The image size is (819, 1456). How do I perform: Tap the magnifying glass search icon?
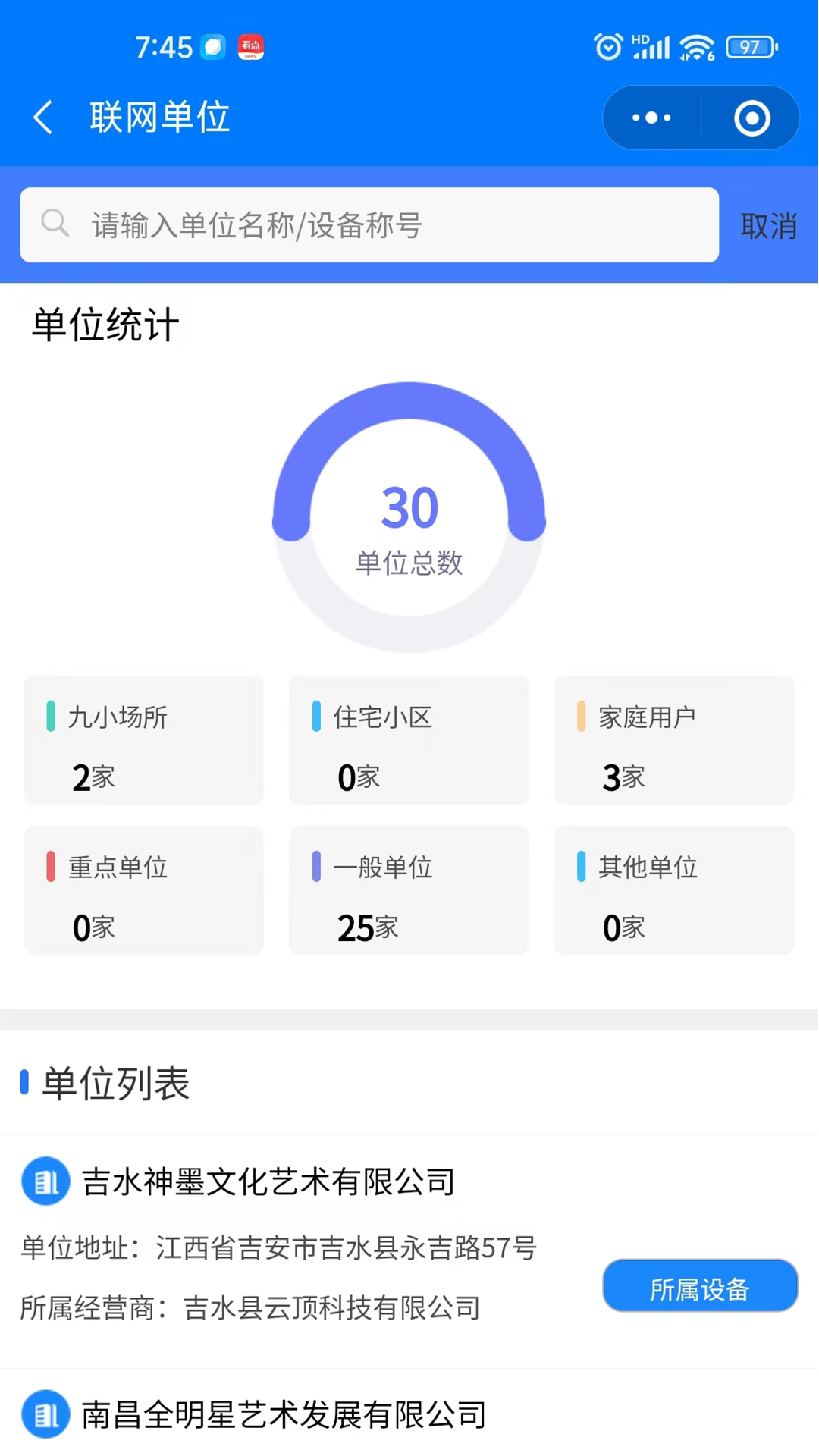55,223
